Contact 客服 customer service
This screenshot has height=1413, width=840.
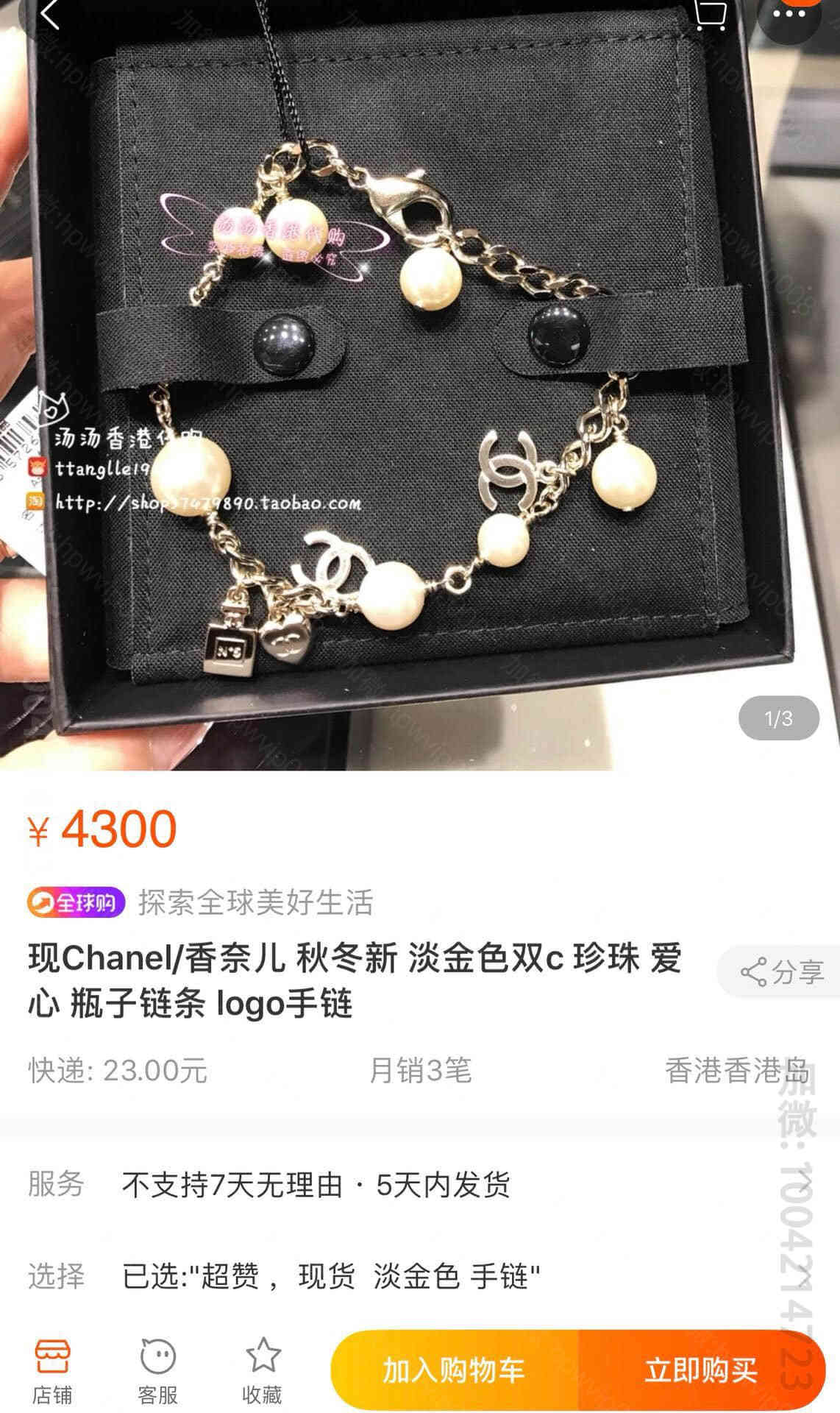157,1371
